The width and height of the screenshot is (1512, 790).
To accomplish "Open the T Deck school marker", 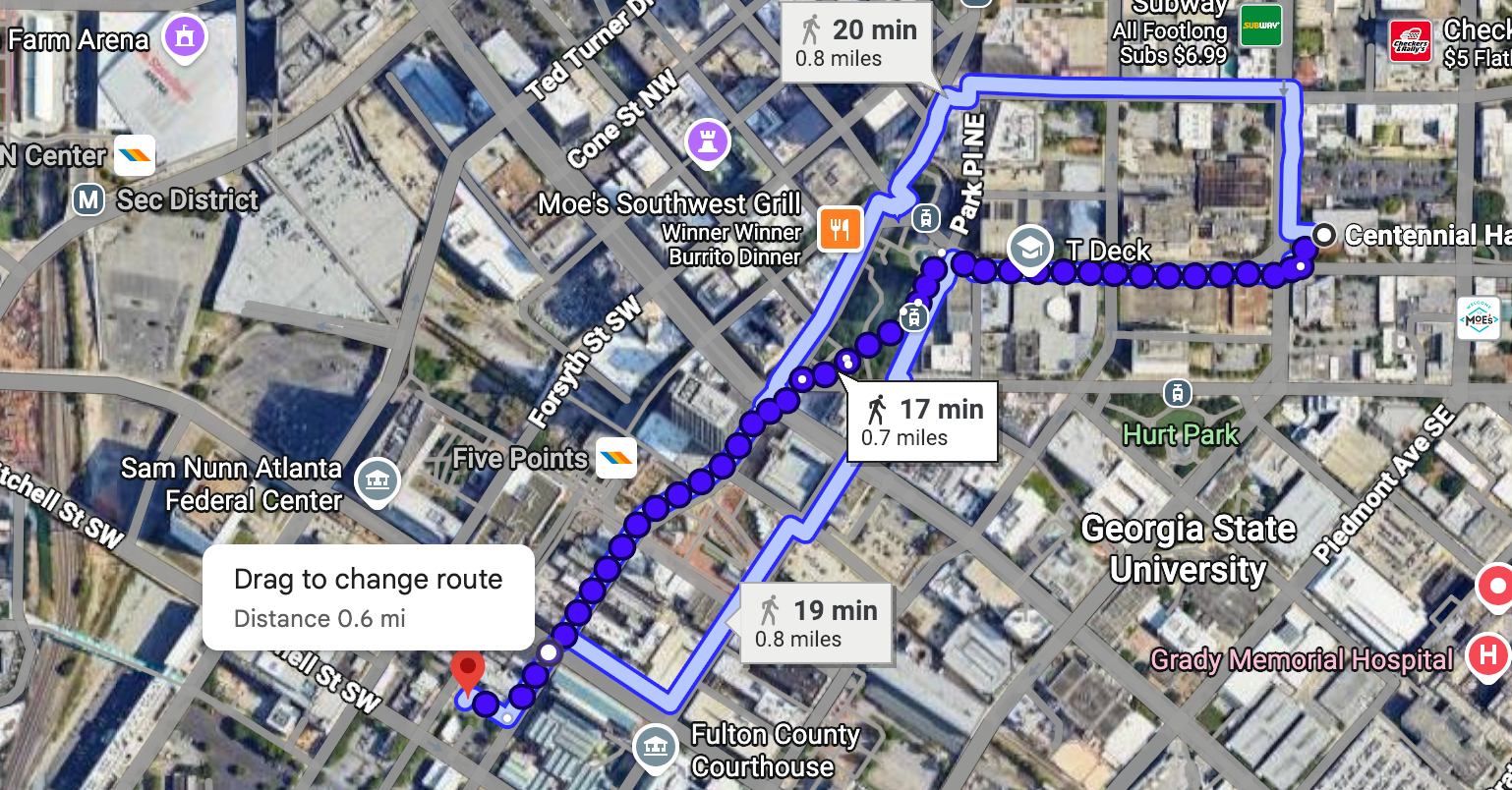I will click(1029, 248).
